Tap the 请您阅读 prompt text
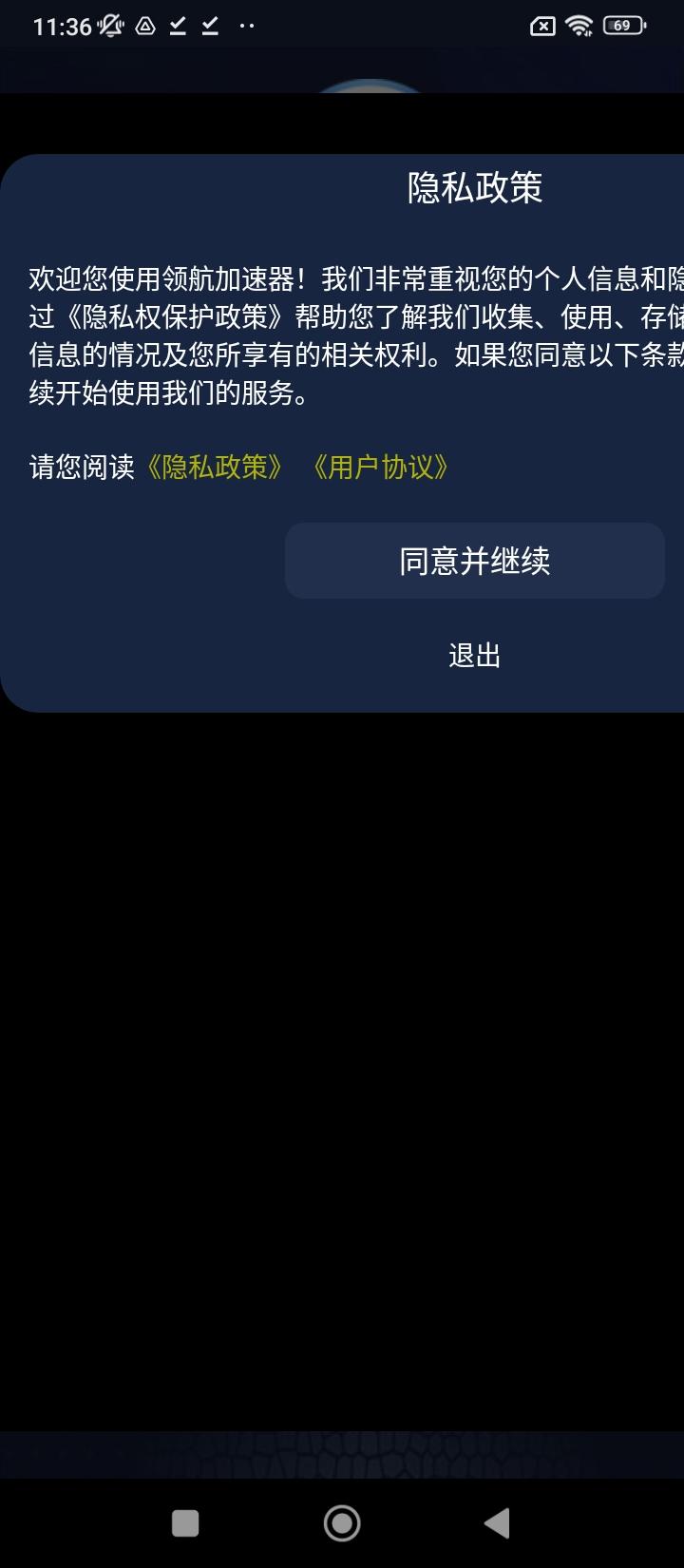 pos(84,467)
